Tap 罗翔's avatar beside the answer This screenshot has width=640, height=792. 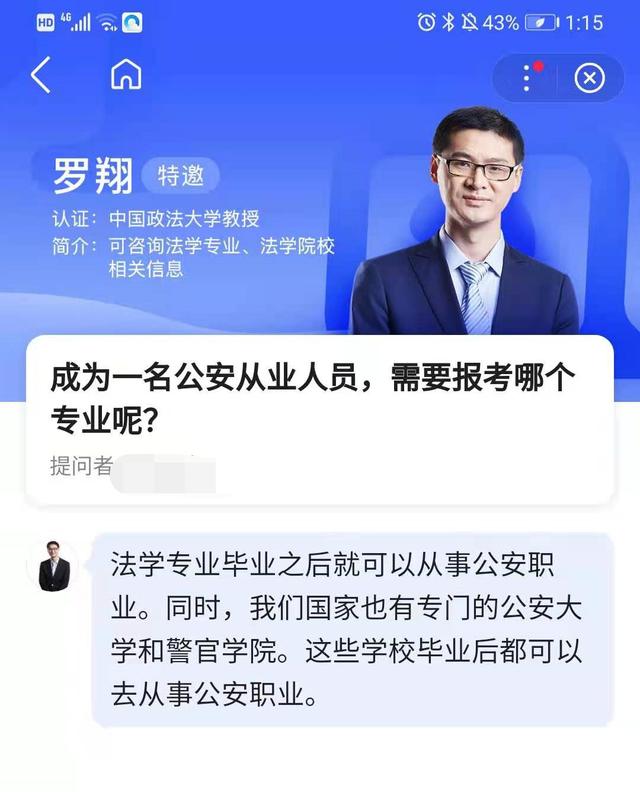[x=53, y=566]
